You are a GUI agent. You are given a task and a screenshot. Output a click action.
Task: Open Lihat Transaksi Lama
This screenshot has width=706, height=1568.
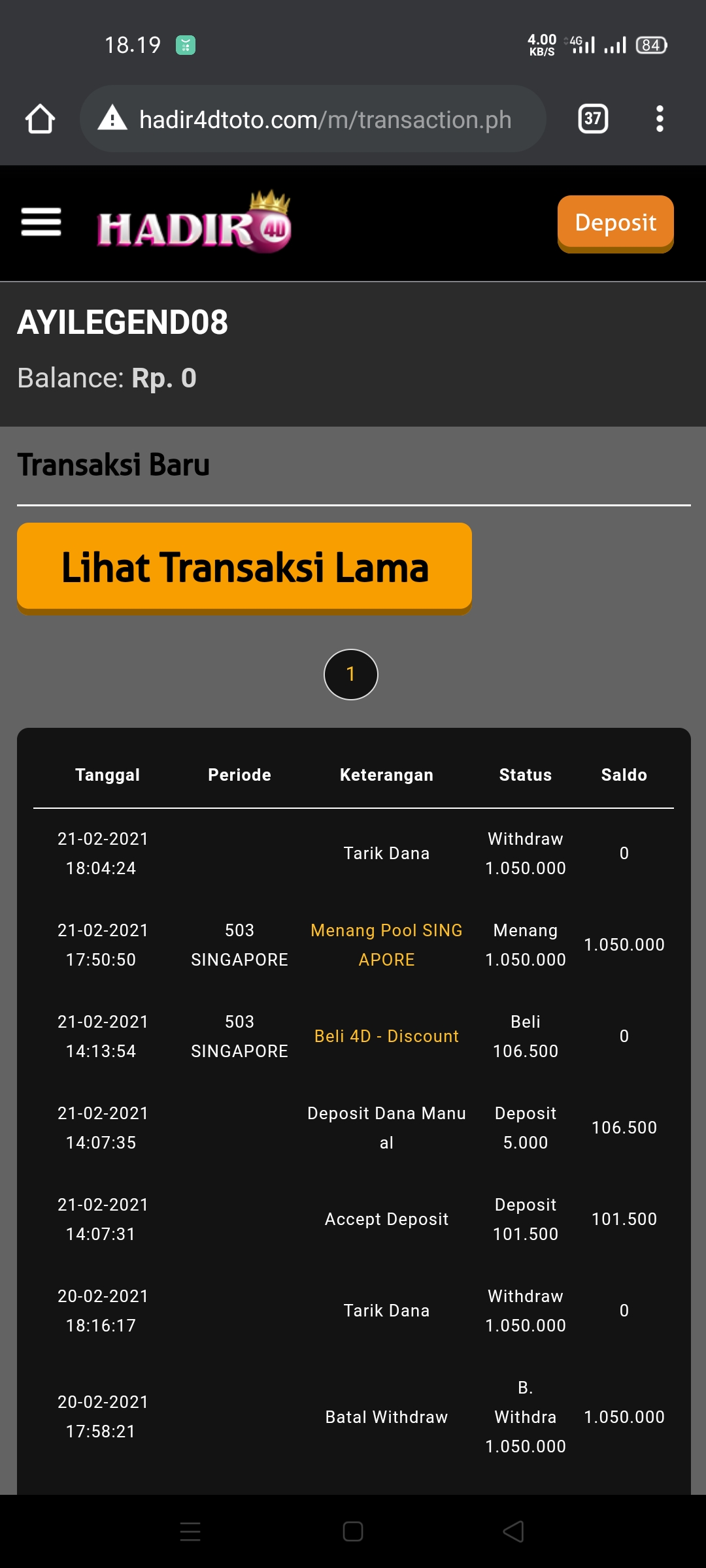pyautogui.click(x=244, y=567)
